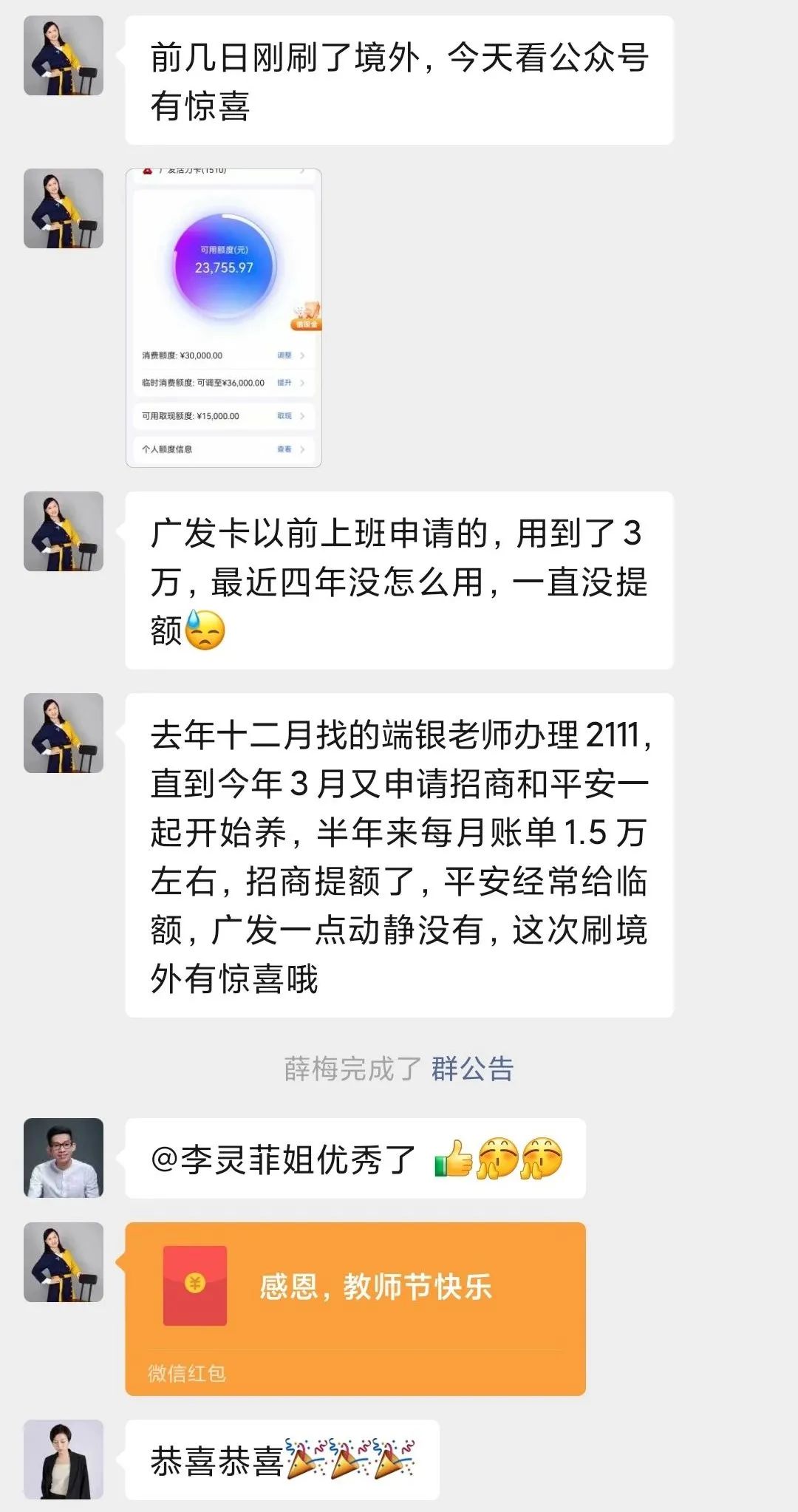Open the credit limit screenshot image
Image resolution: width=798 pixels, height=1512 pixels.
[x=223, y=318]
